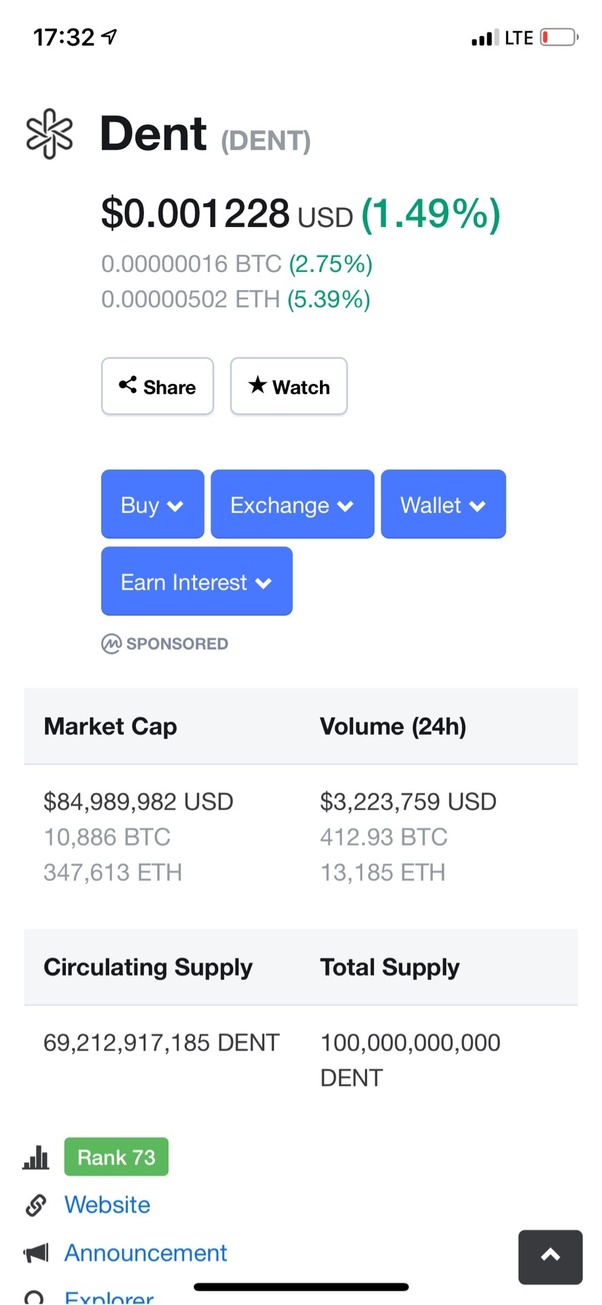Open the Explorer link
Image resolution: width=602 pixels, height=1305 pixels.
click(109, 1297)
